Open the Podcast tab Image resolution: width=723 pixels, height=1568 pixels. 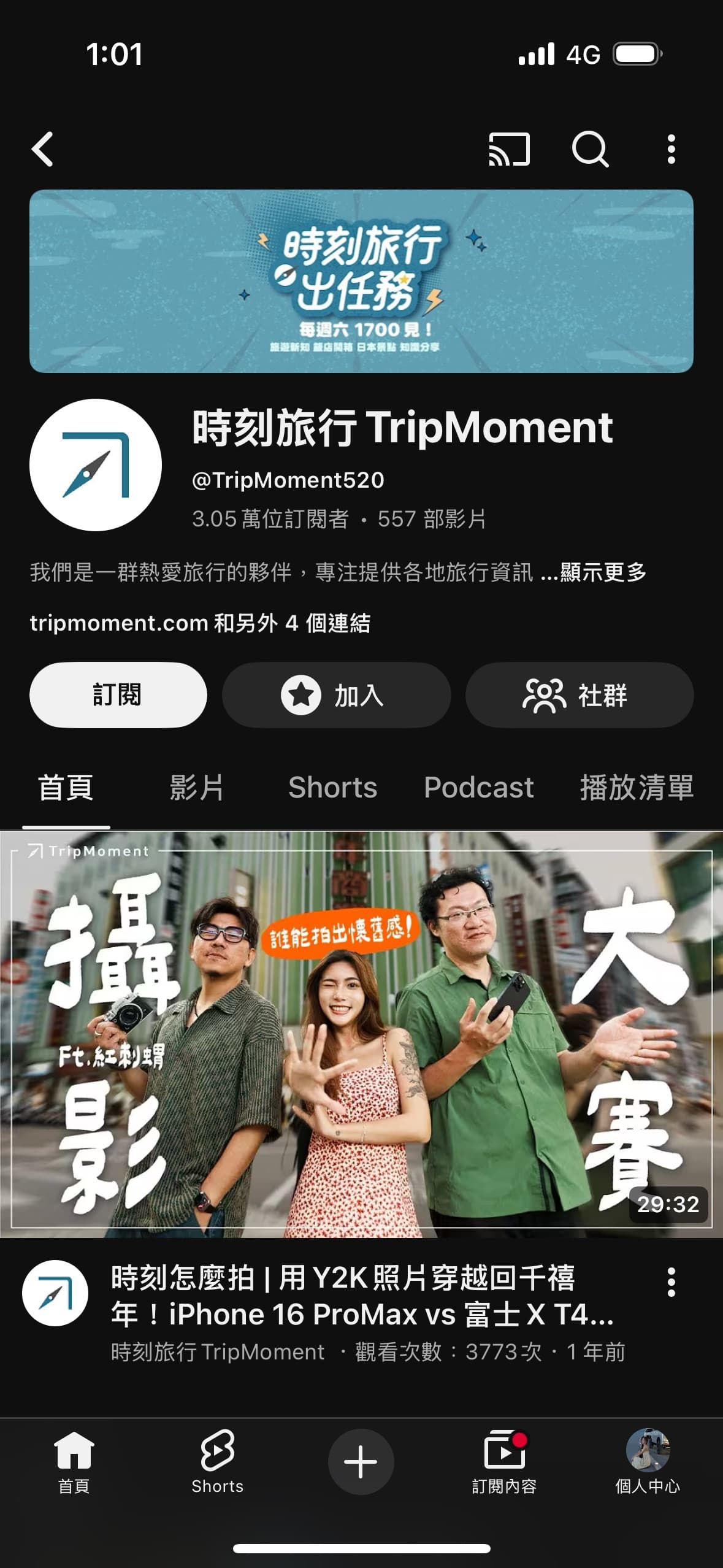(x=478, y=788)
